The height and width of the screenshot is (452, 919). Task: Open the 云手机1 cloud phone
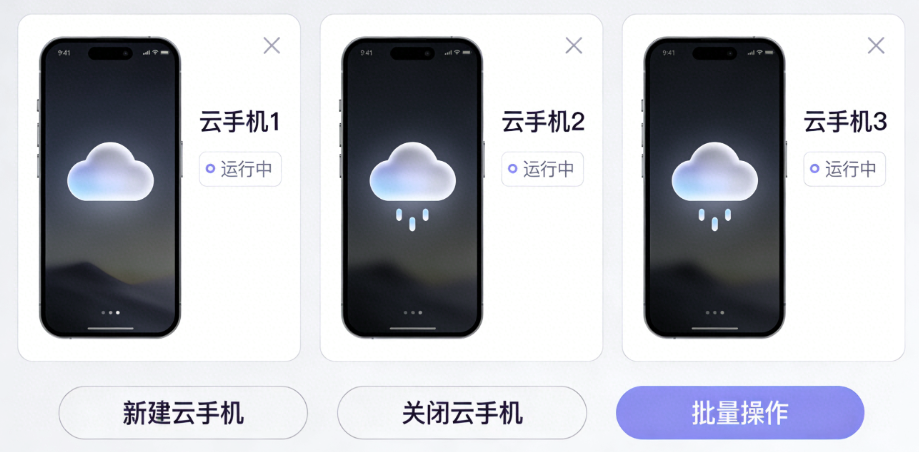click(110, 188)
